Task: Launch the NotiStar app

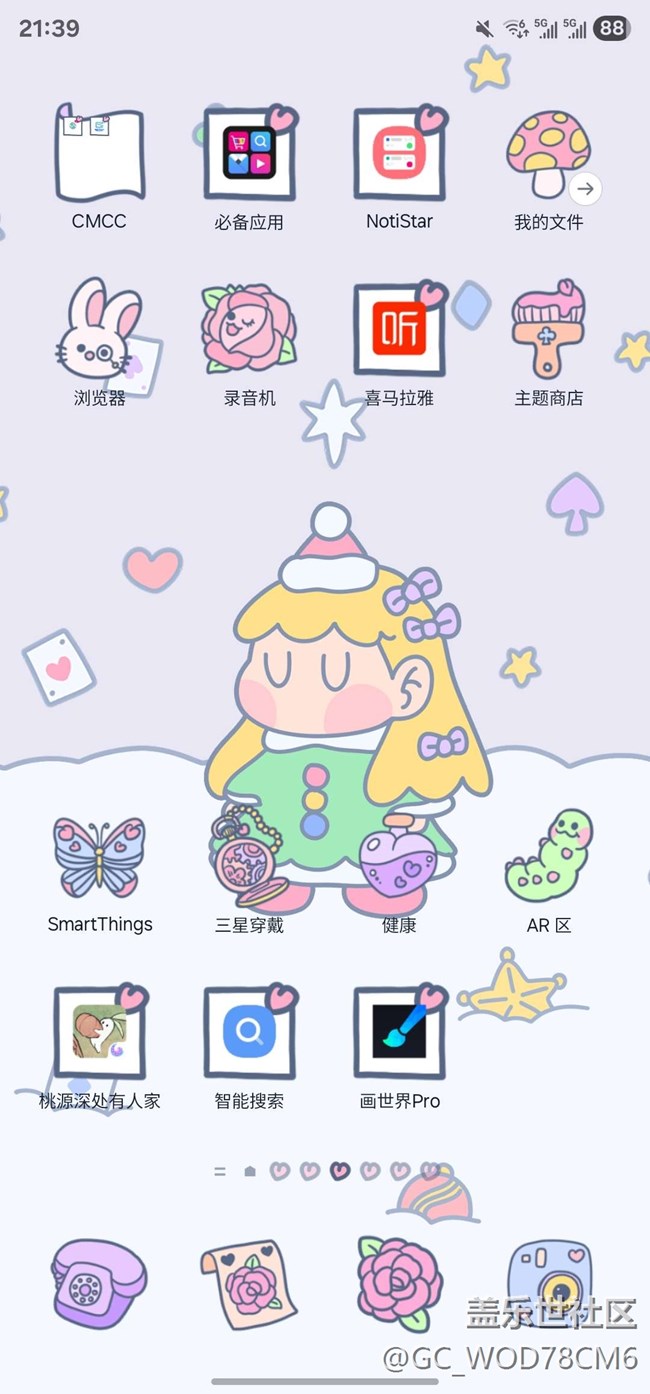Action: (399, 155)
